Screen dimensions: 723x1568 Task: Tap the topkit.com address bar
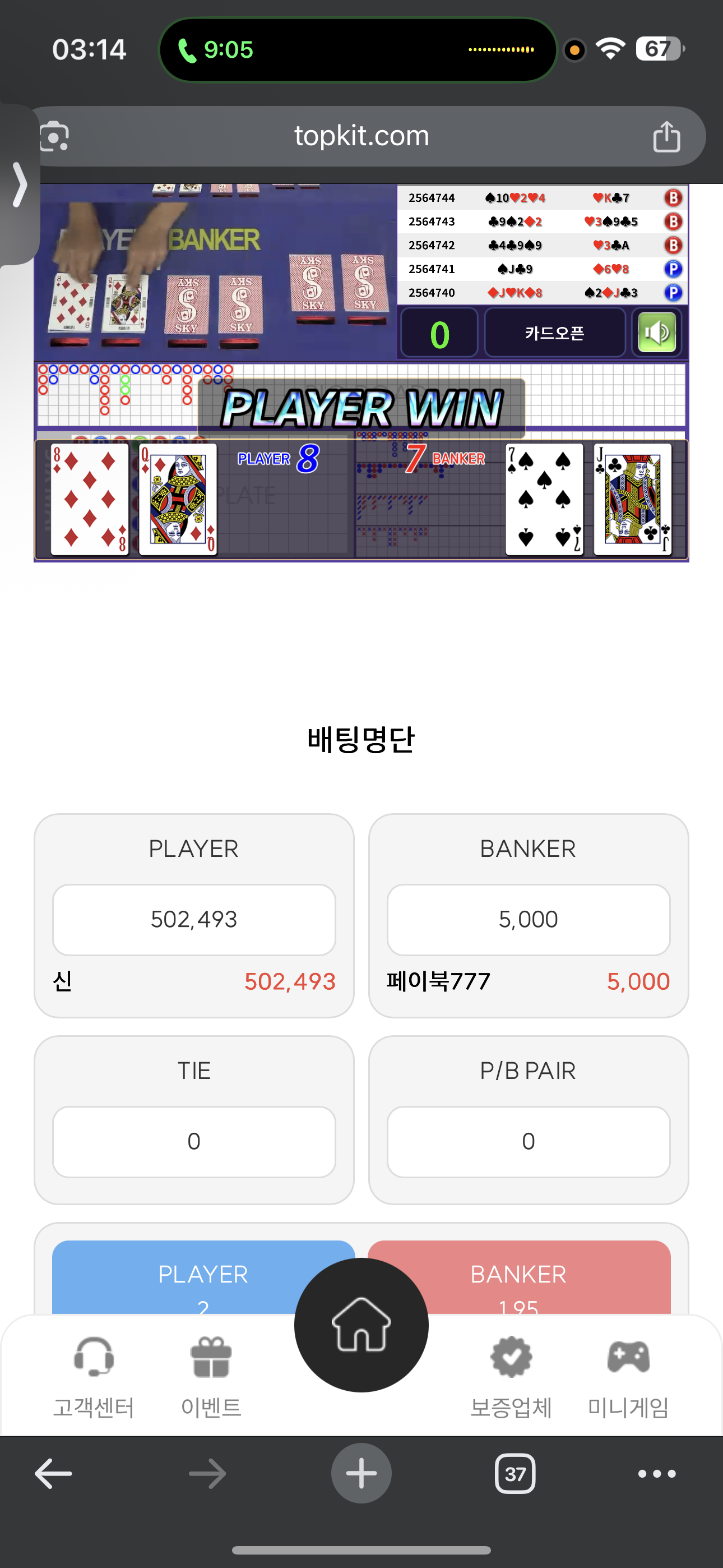coord(361,136)
